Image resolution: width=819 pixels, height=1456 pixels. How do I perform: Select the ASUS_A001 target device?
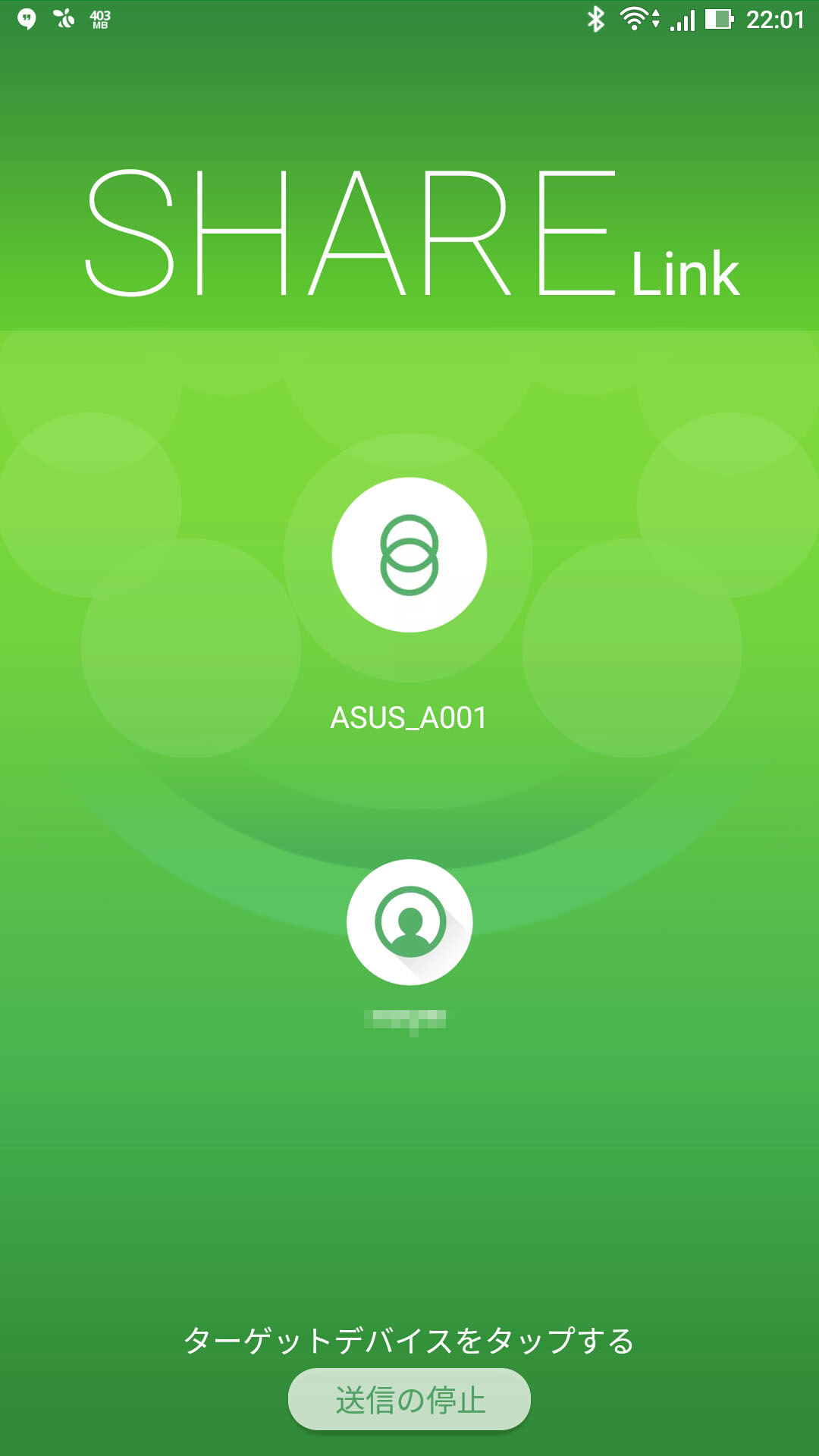(x=409, y=555)
